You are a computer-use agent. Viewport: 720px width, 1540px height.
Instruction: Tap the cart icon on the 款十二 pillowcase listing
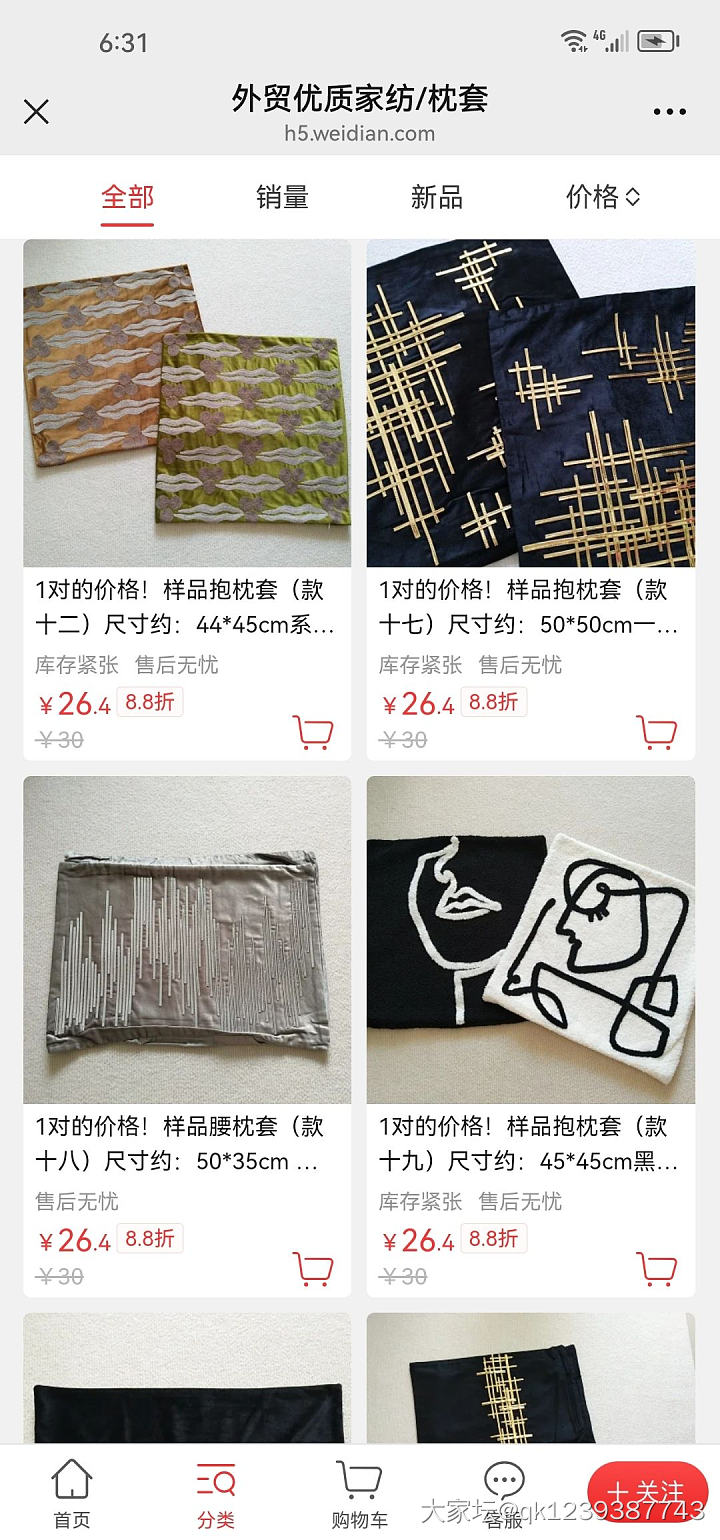click(x=313, y=733)
